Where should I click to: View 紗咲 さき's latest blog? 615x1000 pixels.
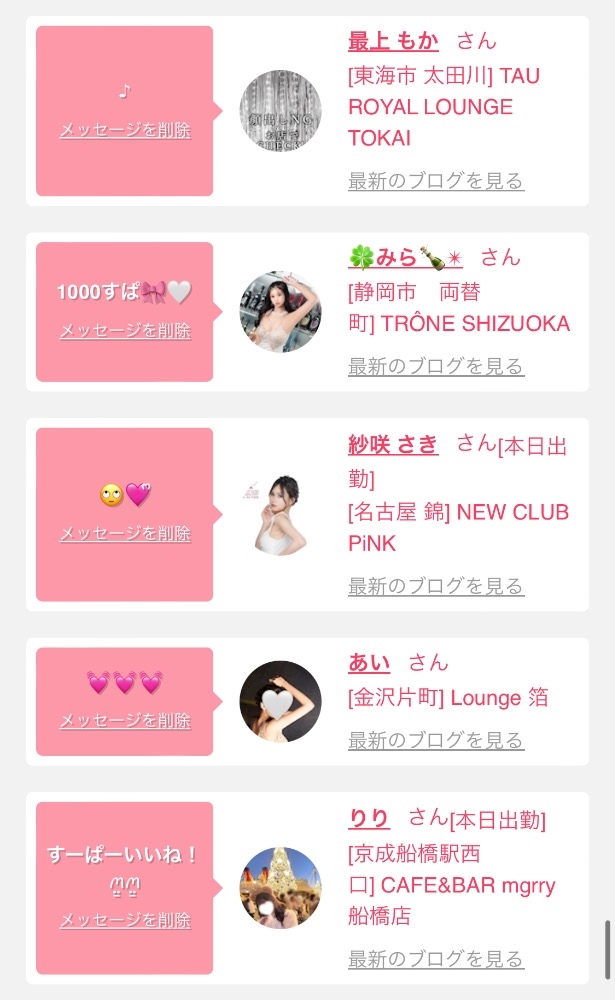coord(436,586)
